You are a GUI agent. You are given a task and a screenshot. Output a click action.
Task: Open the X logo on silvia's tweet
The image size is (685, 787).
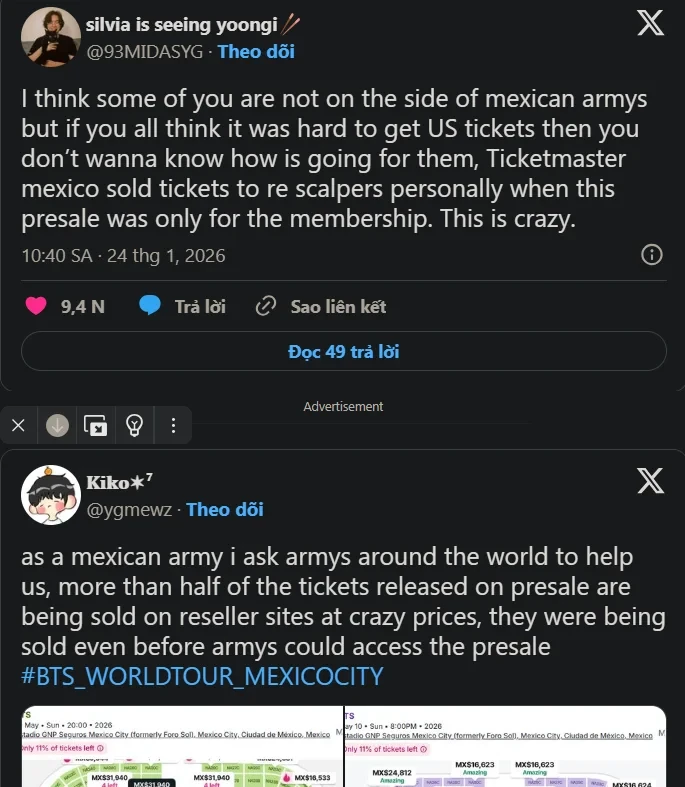tap(650, 24)
